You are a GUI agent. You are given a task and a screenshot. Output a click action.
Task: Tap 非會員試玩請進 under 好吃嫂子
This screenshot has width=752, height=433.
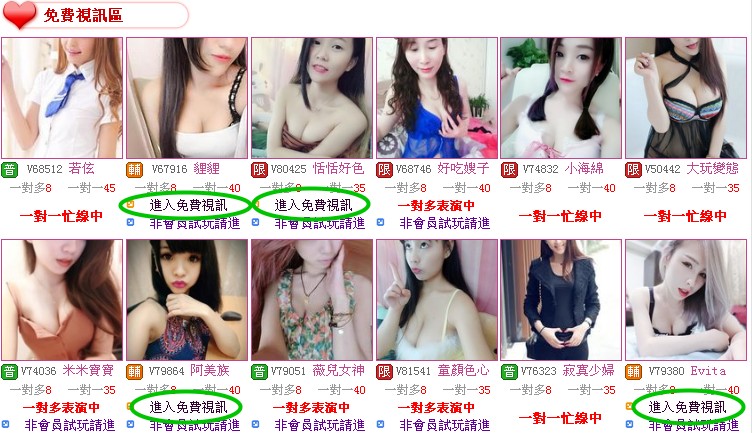tap(445, 224)
